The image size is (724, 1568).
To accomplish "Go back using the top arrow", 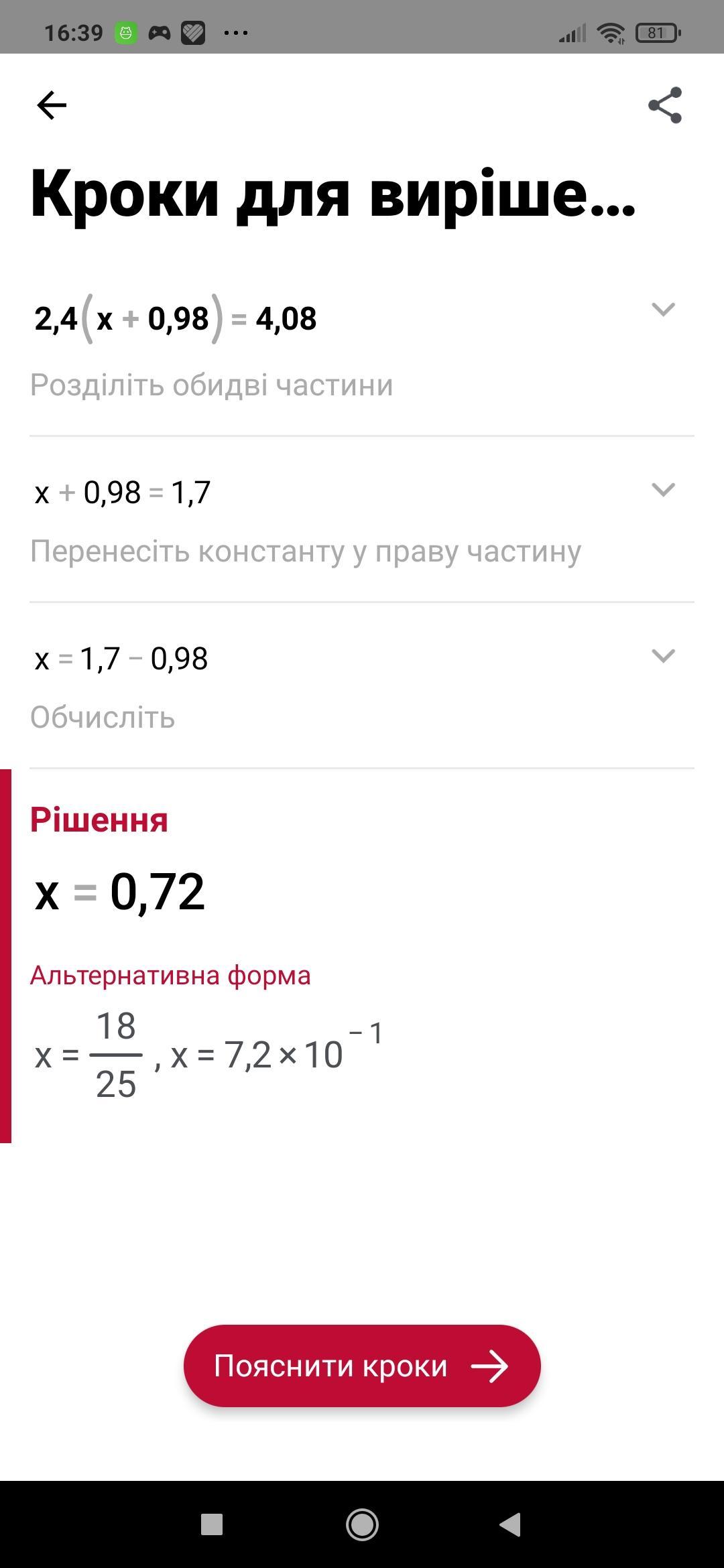I will [x=52, y=105].
